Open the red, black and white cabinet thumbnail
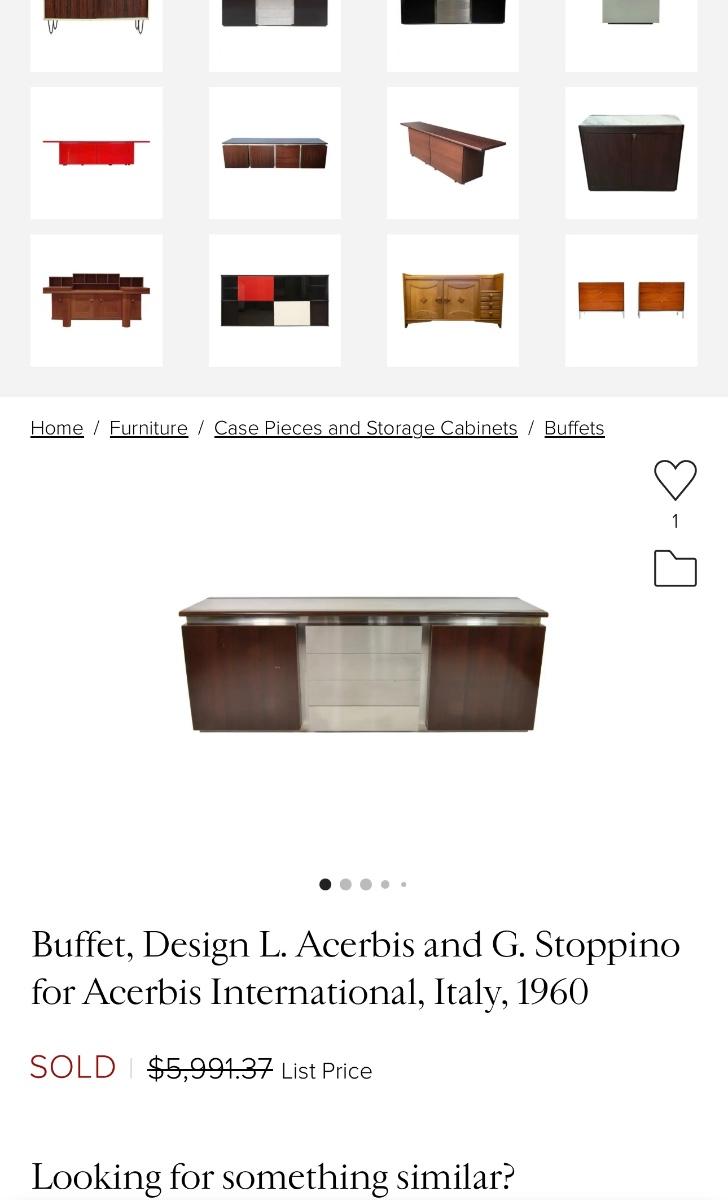 (x=275, y=301)
